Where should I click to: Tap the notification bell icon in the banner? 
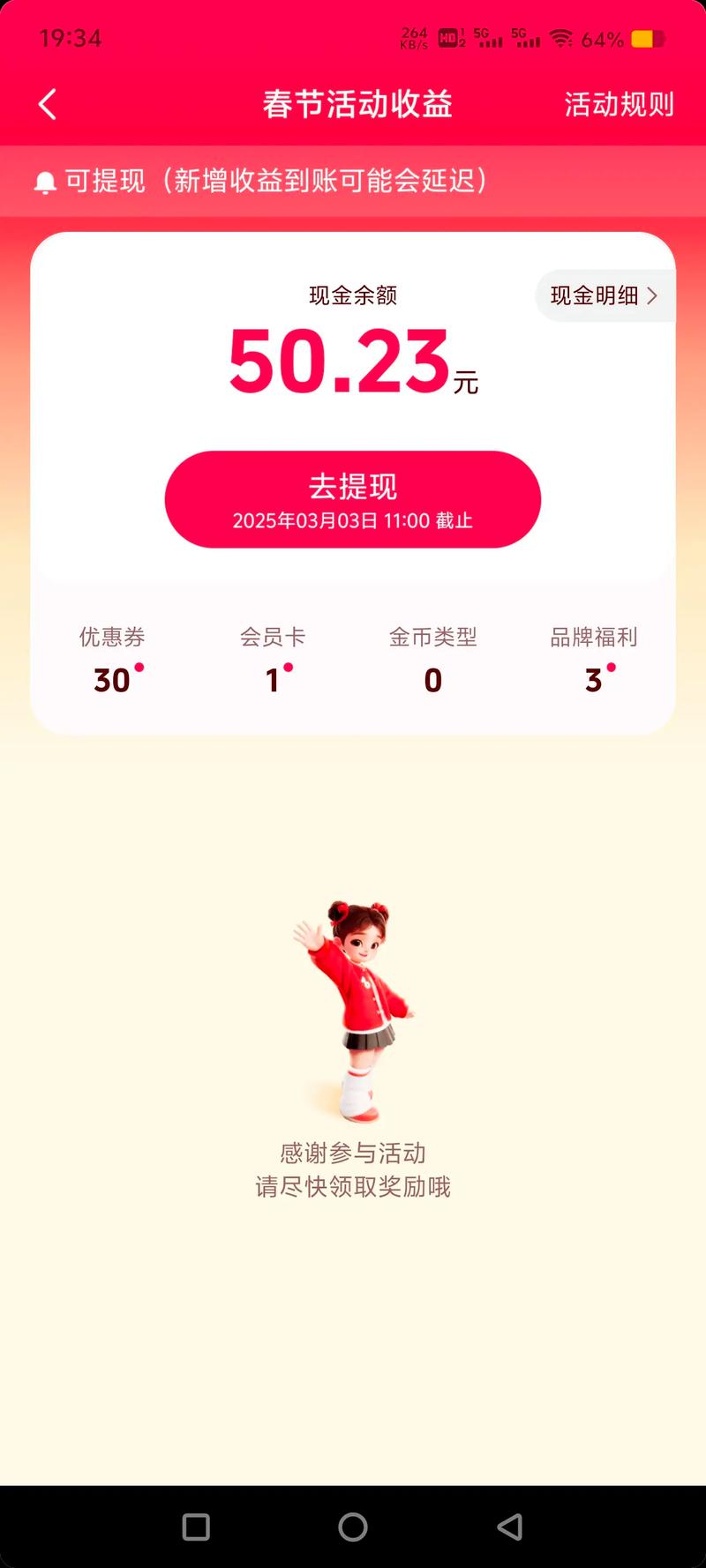point(47,182)
